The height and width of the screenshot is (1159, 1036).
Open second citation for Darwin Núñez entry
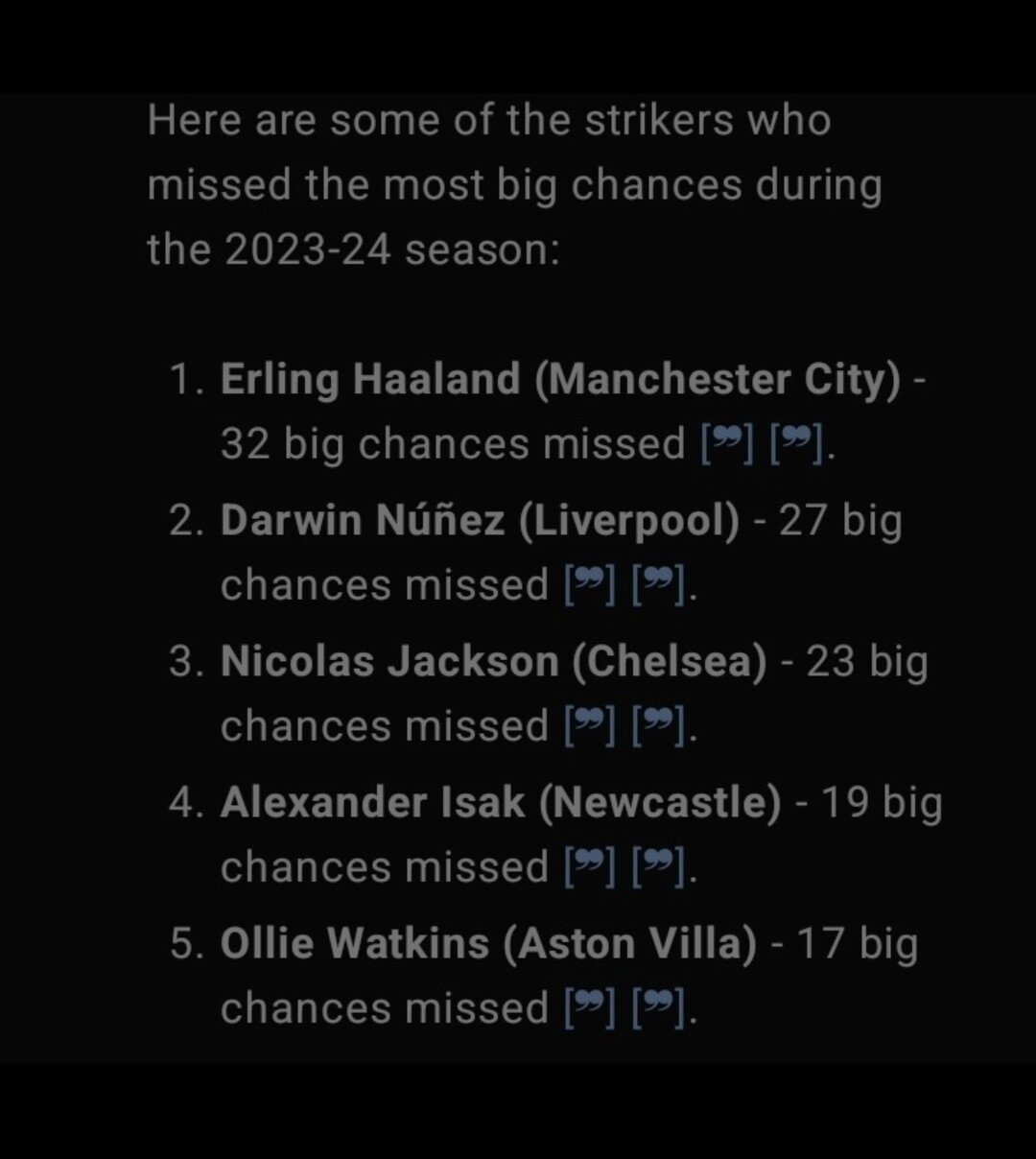coord(659,585)
